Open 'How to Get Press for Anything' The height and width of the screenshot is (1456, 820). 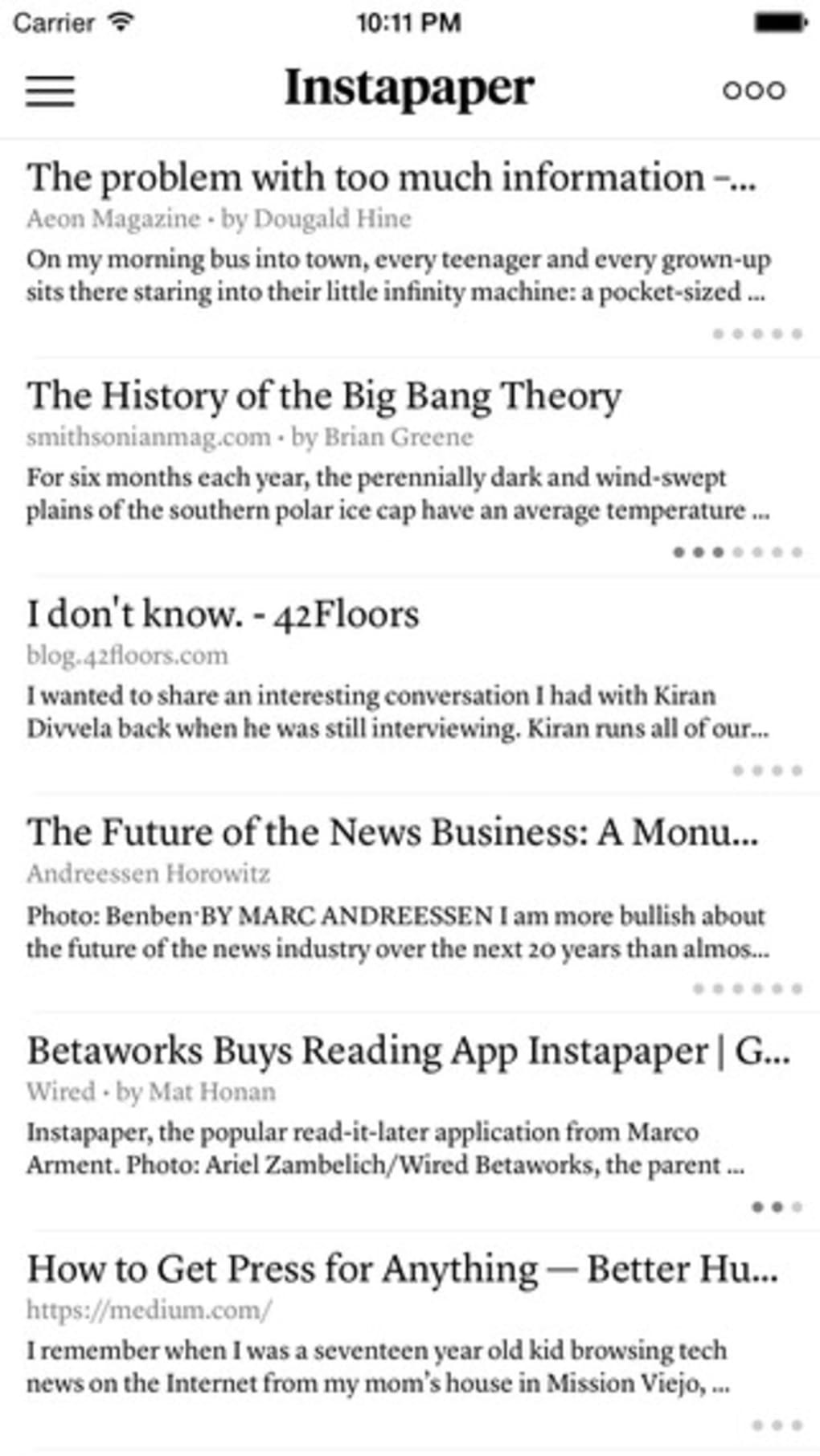402,1270
